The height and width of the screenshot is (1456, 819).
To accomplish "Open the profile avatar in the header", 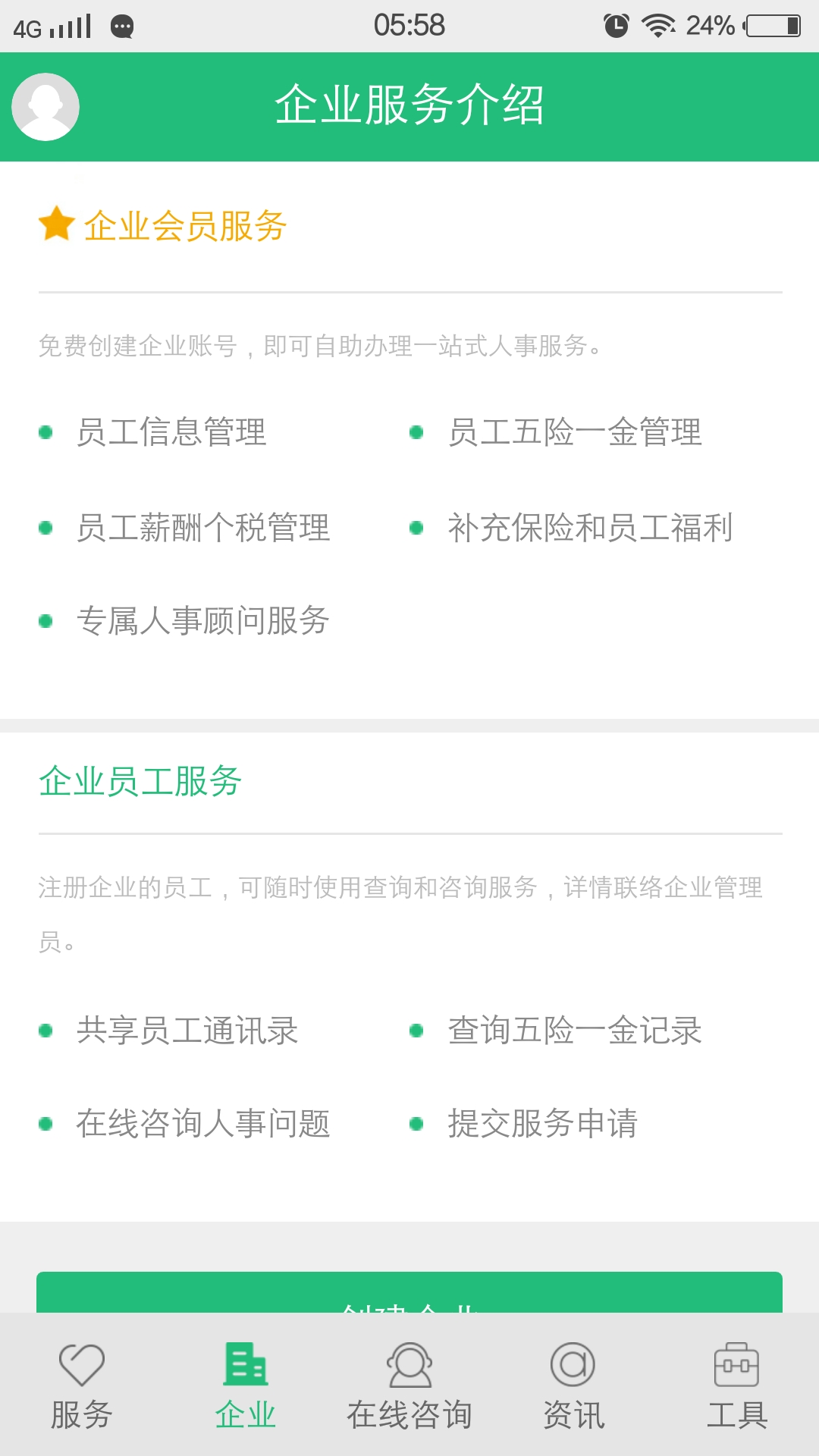I will 45,107.
